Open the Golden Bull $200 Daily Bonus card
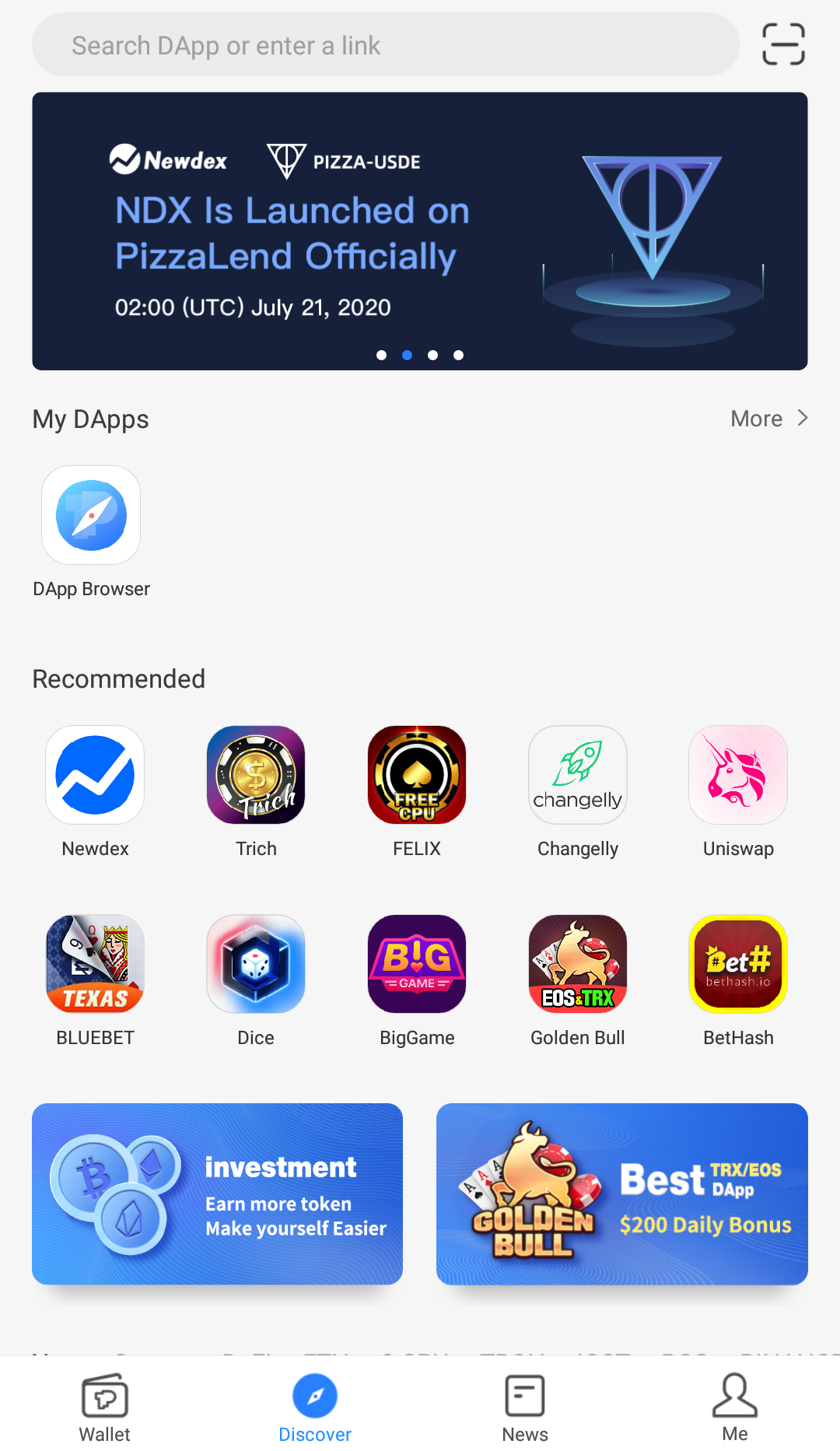This screenshot has width=840, height=1451. point(621,1193)
